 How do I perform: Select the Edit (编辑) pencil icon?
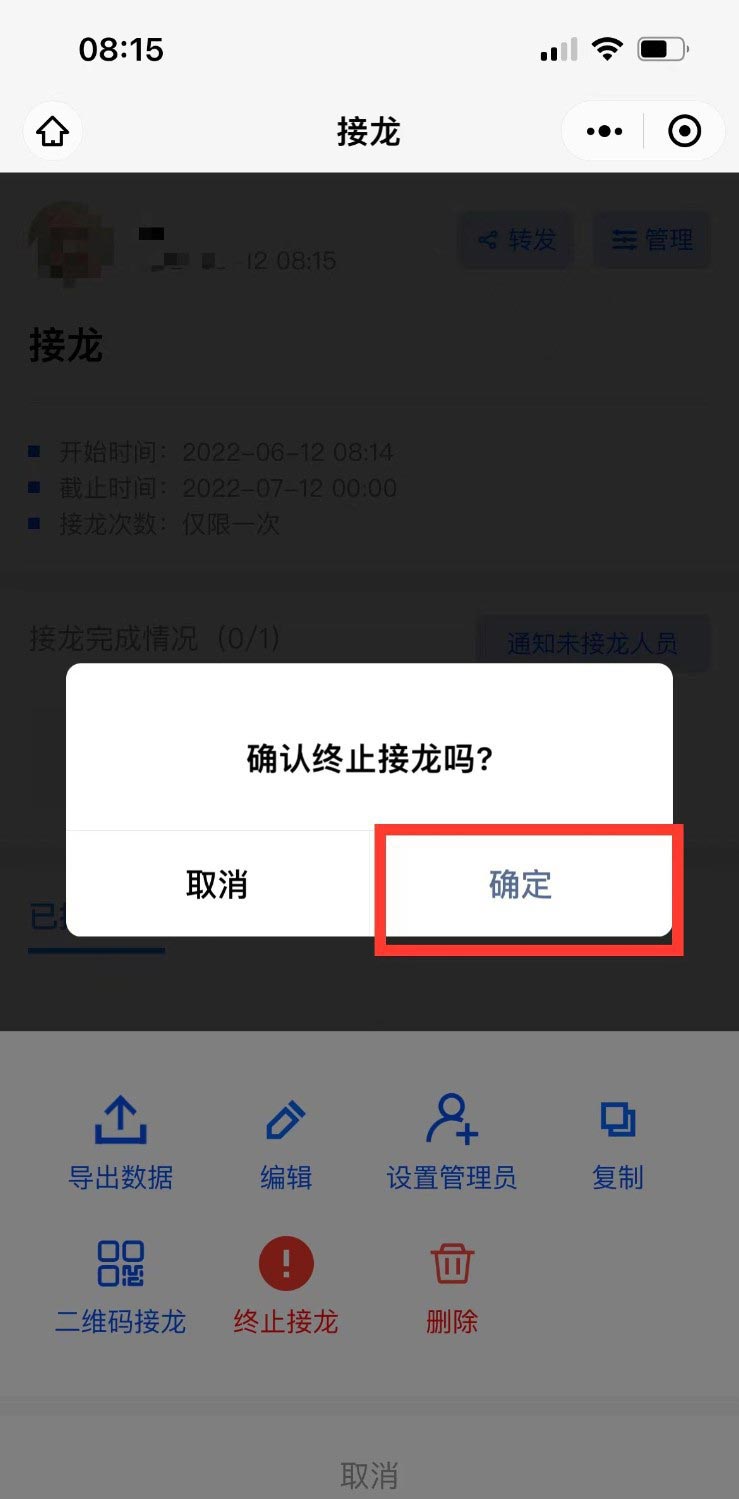point(286,1120)
